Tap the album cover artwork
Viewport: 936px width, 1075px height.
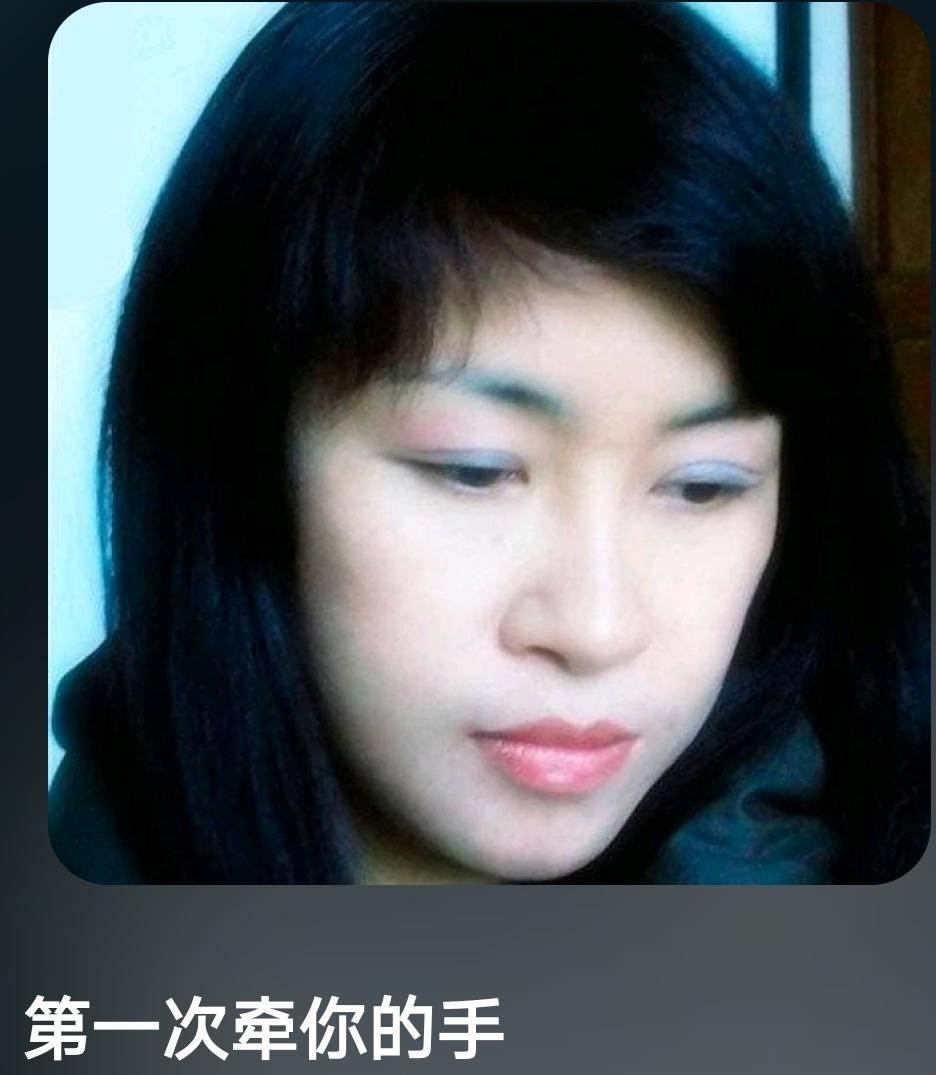[x=488, y=442]
